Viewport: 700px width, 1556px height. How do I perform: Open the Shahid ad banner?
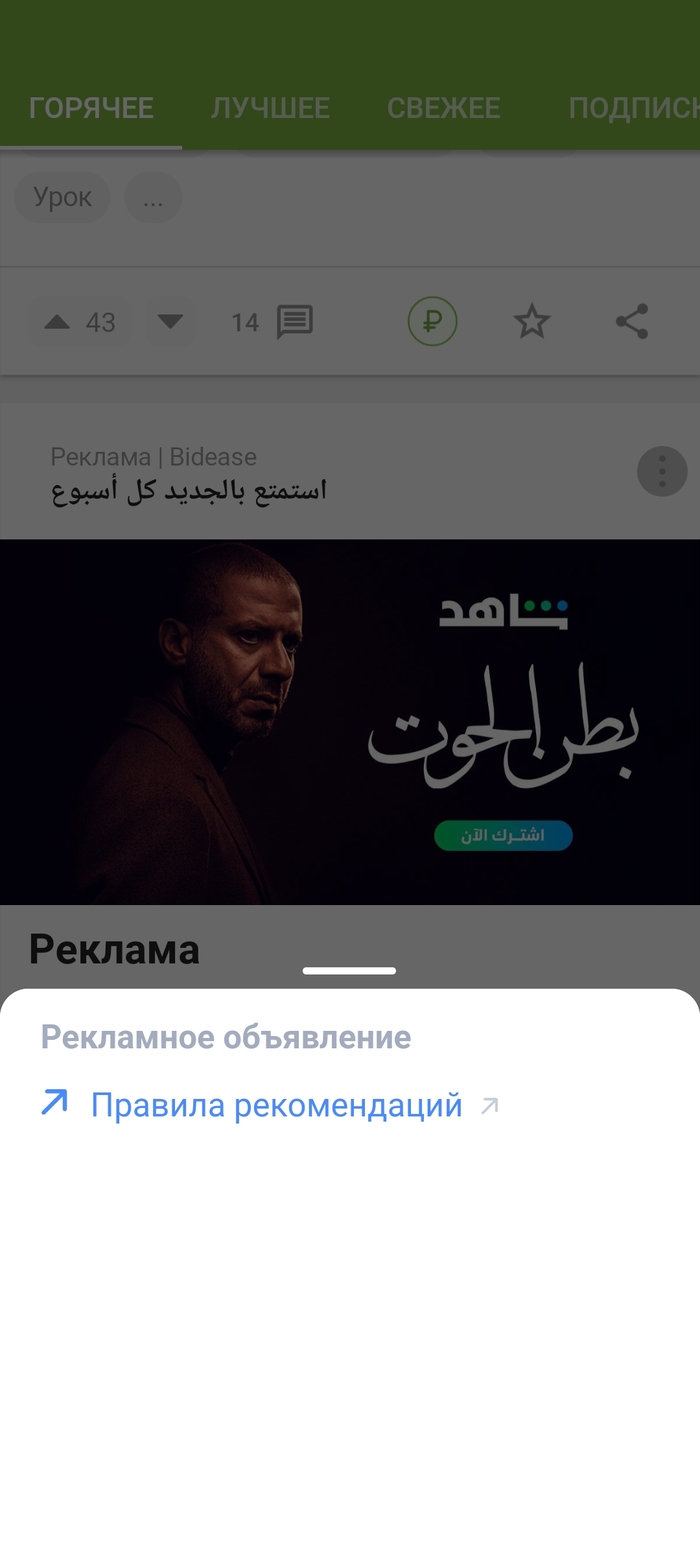pyautogui.click(x=350, y=721)
